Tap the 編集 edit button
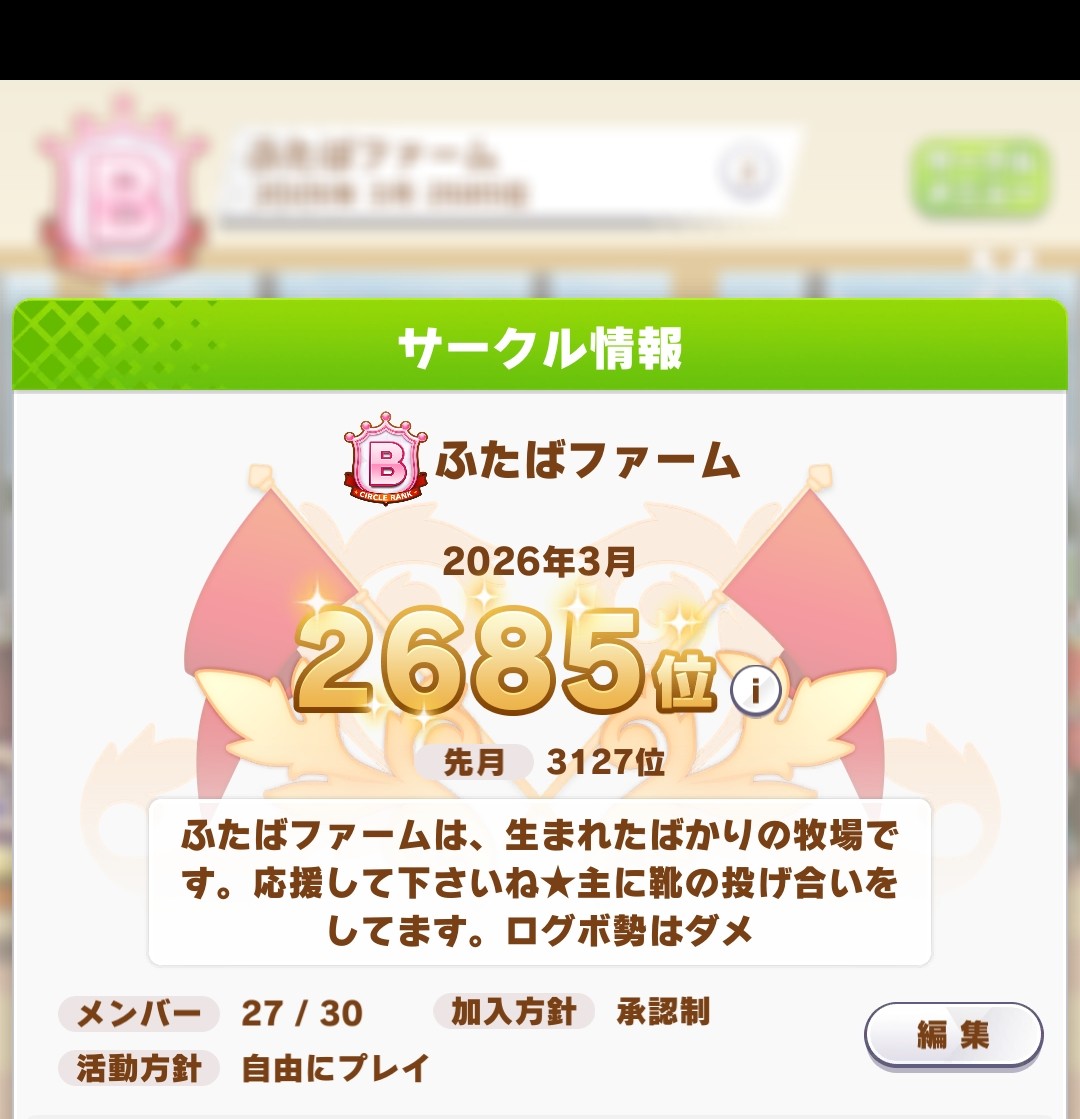Image resolution: width=1080 pixels, height=1119 pixels. (x=953, y=1036)
